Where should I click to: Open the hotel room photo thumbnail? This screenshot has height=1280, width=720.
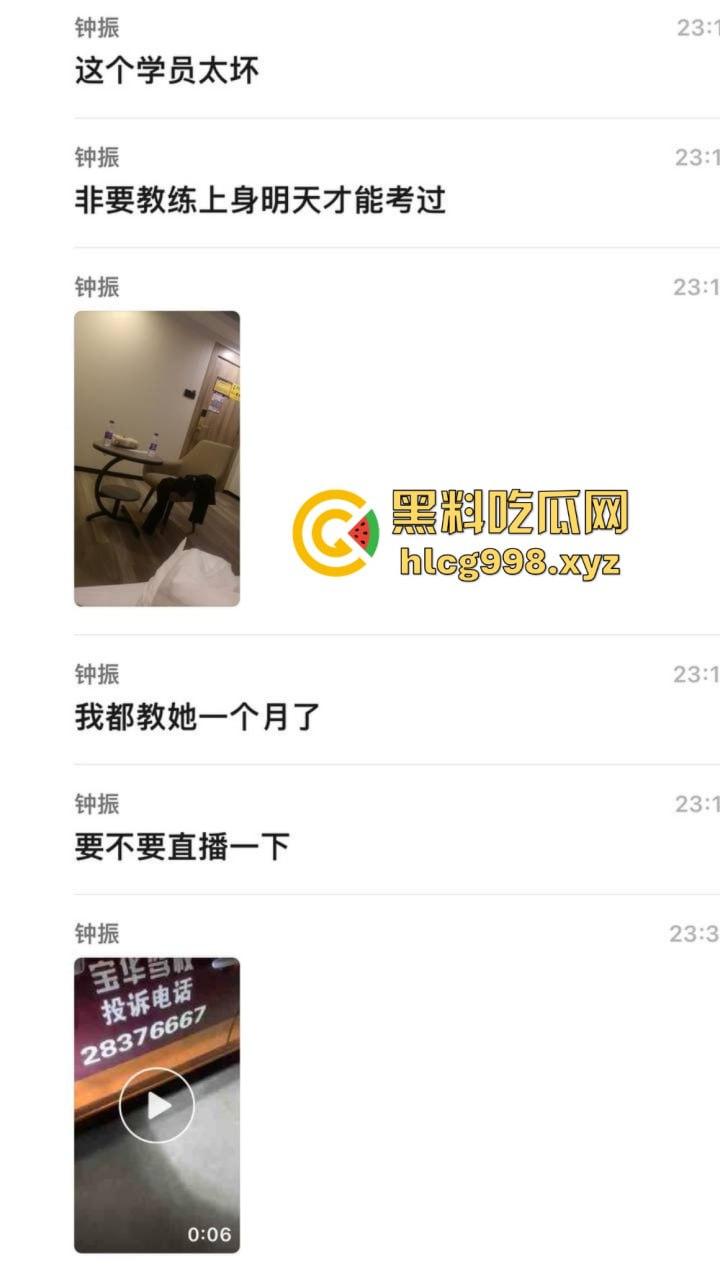click(x=155, y=456)
